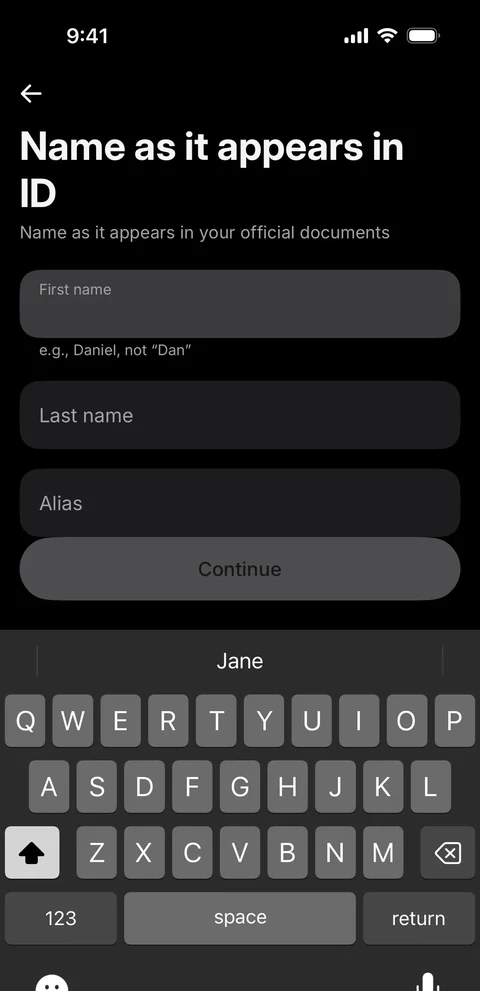
Task: Toggle the shift key
Action: tap(32, 853)
